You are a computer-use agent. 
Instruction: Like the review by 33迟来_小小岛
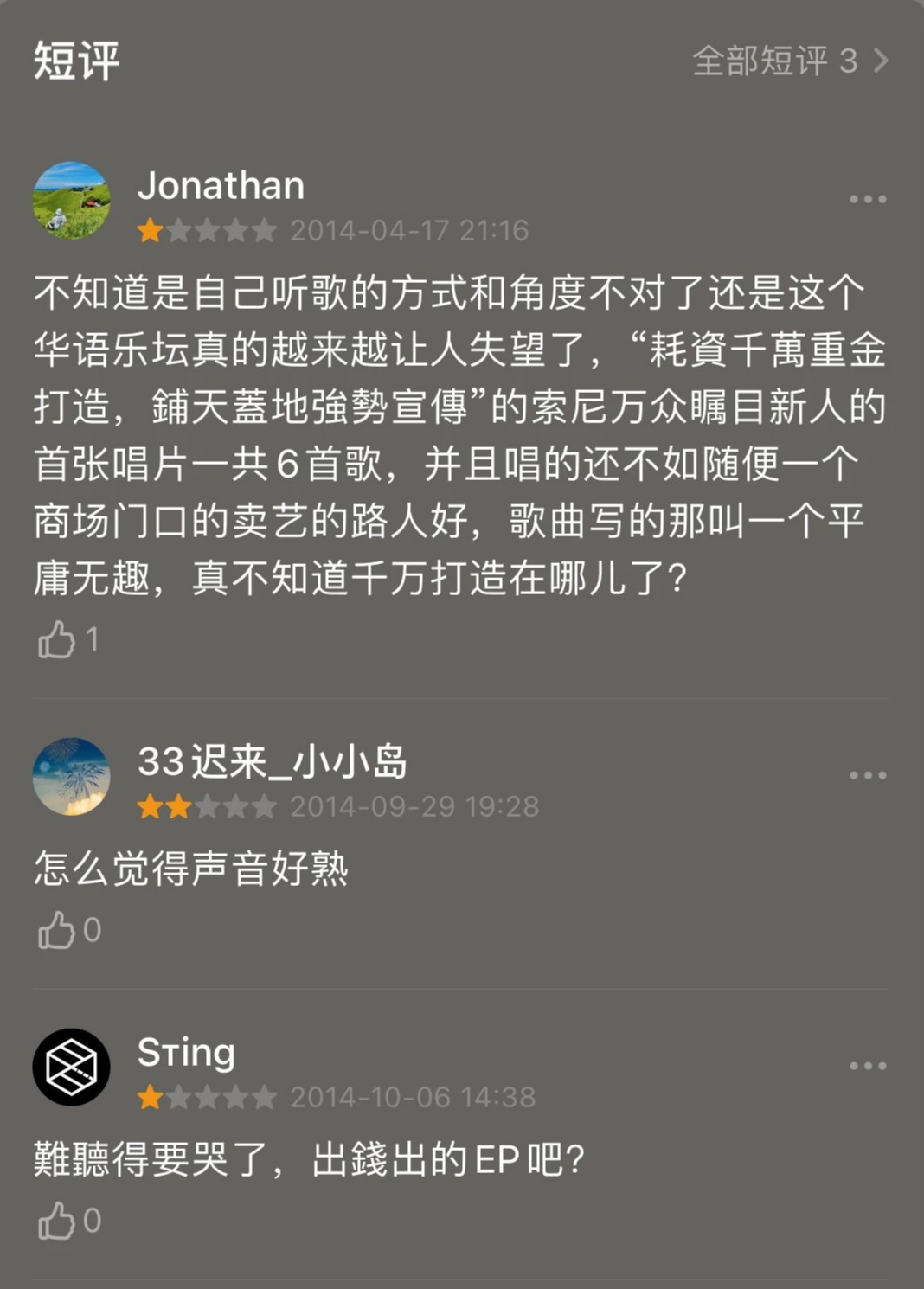point(57,931)
